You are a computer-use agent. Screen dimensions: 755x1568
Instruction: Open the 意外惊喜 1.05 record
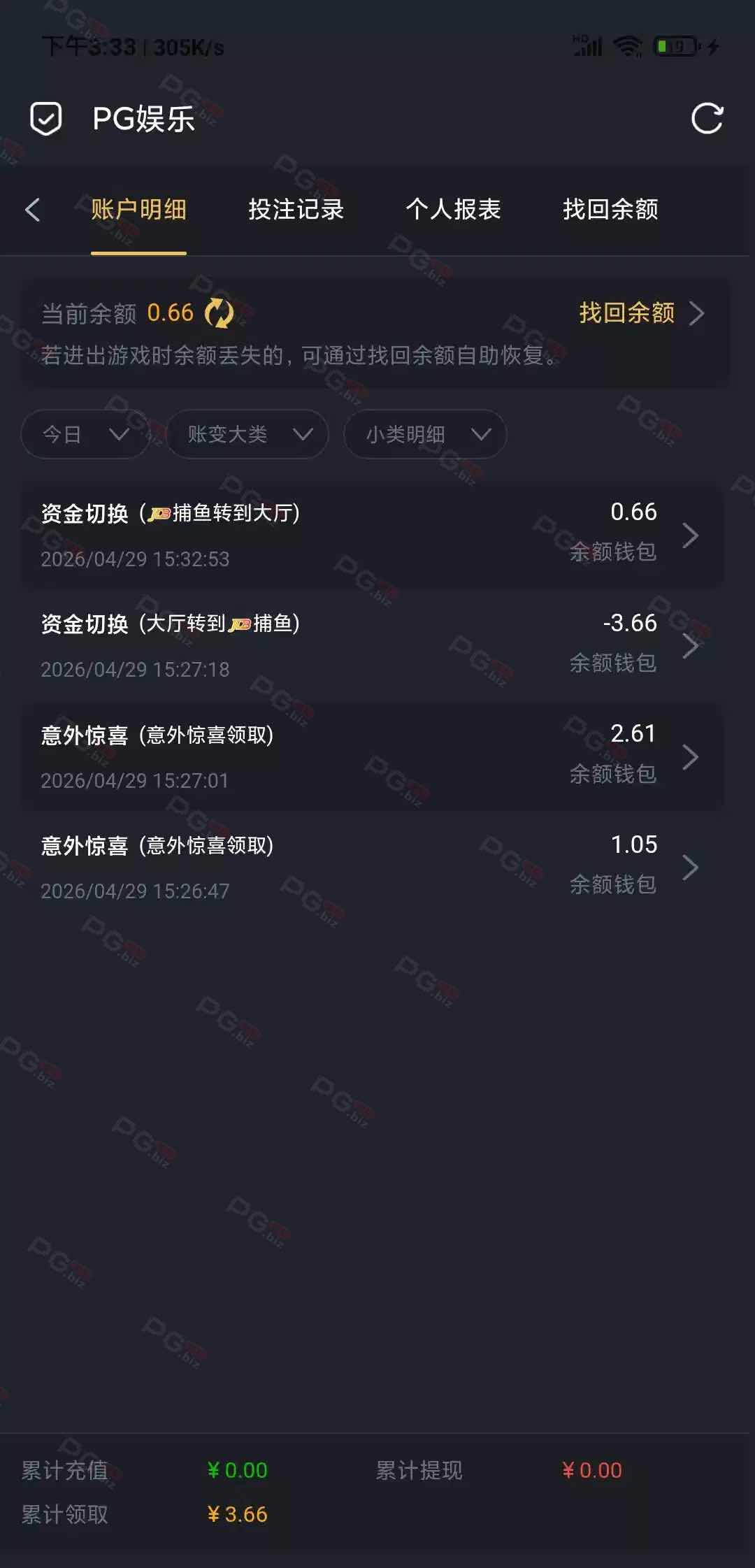pos(372,867)
